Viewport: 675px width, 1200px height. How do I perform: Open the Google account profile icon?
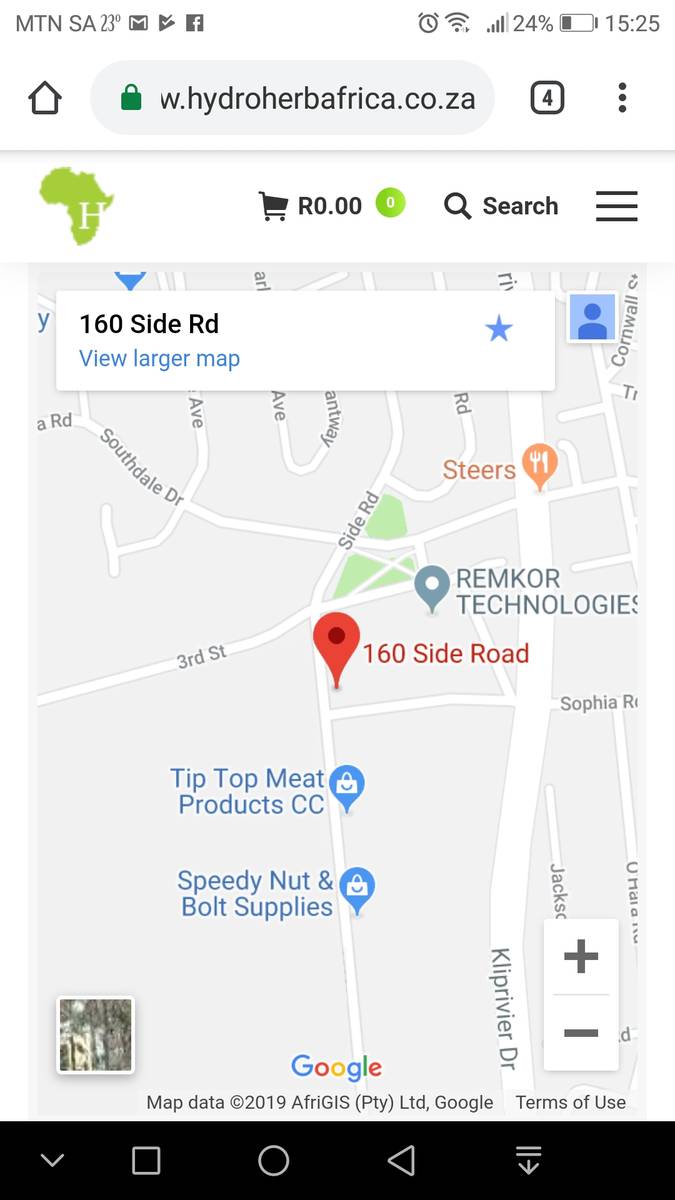point(592,318)
